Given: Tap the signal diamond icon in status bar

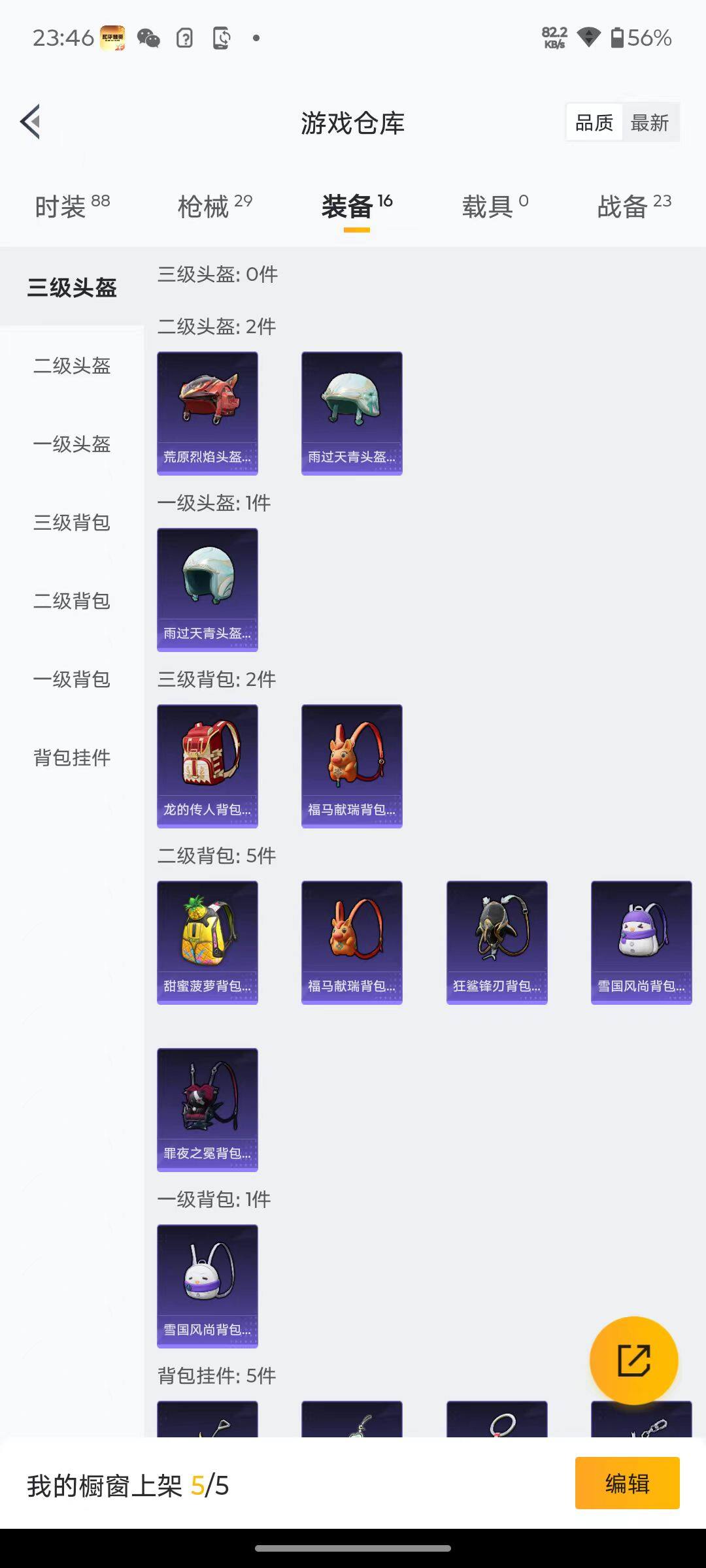Looking at the screenshot, I should (590, 39).
